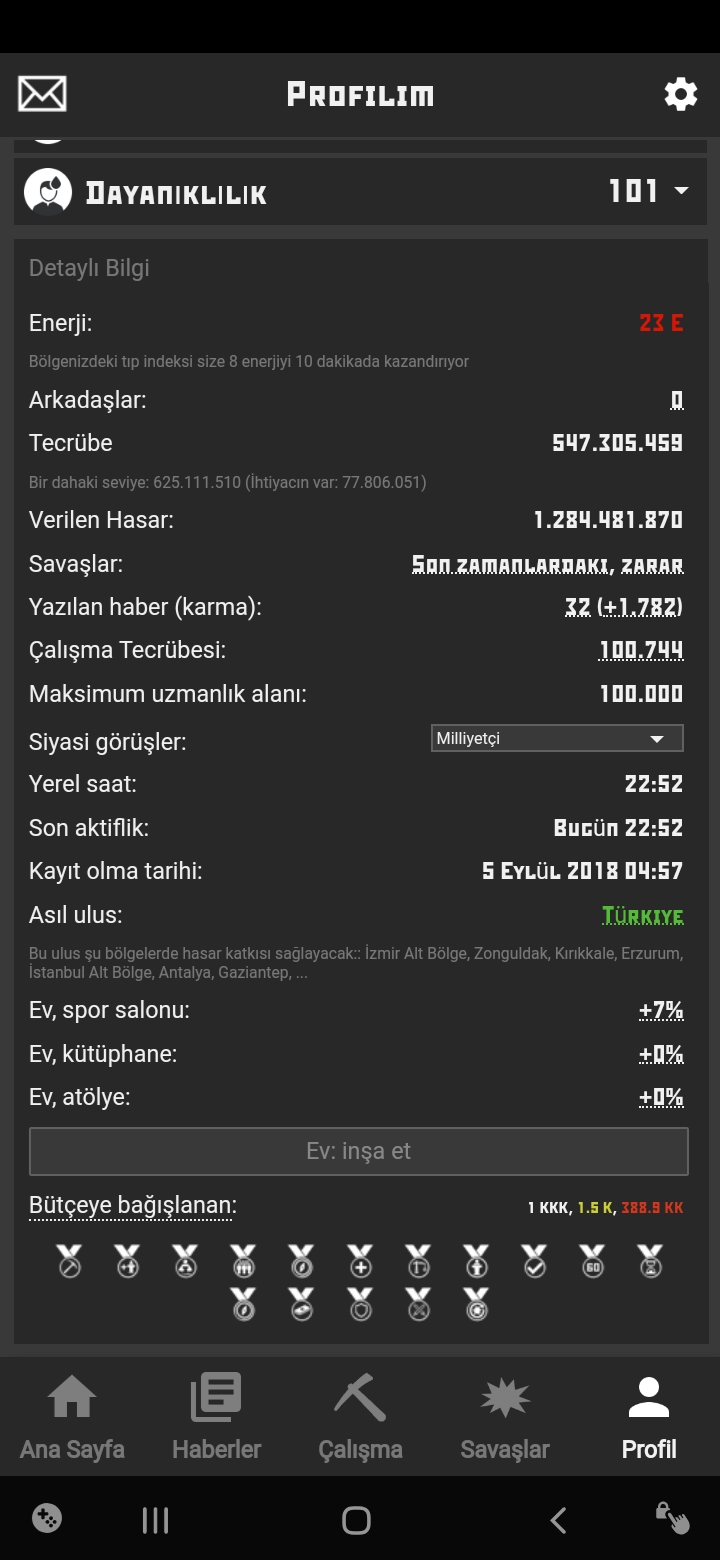Viewport: 720px width, 1560px height.
Task: Open the settings gear icon
Action: click(x=681, y=95)
